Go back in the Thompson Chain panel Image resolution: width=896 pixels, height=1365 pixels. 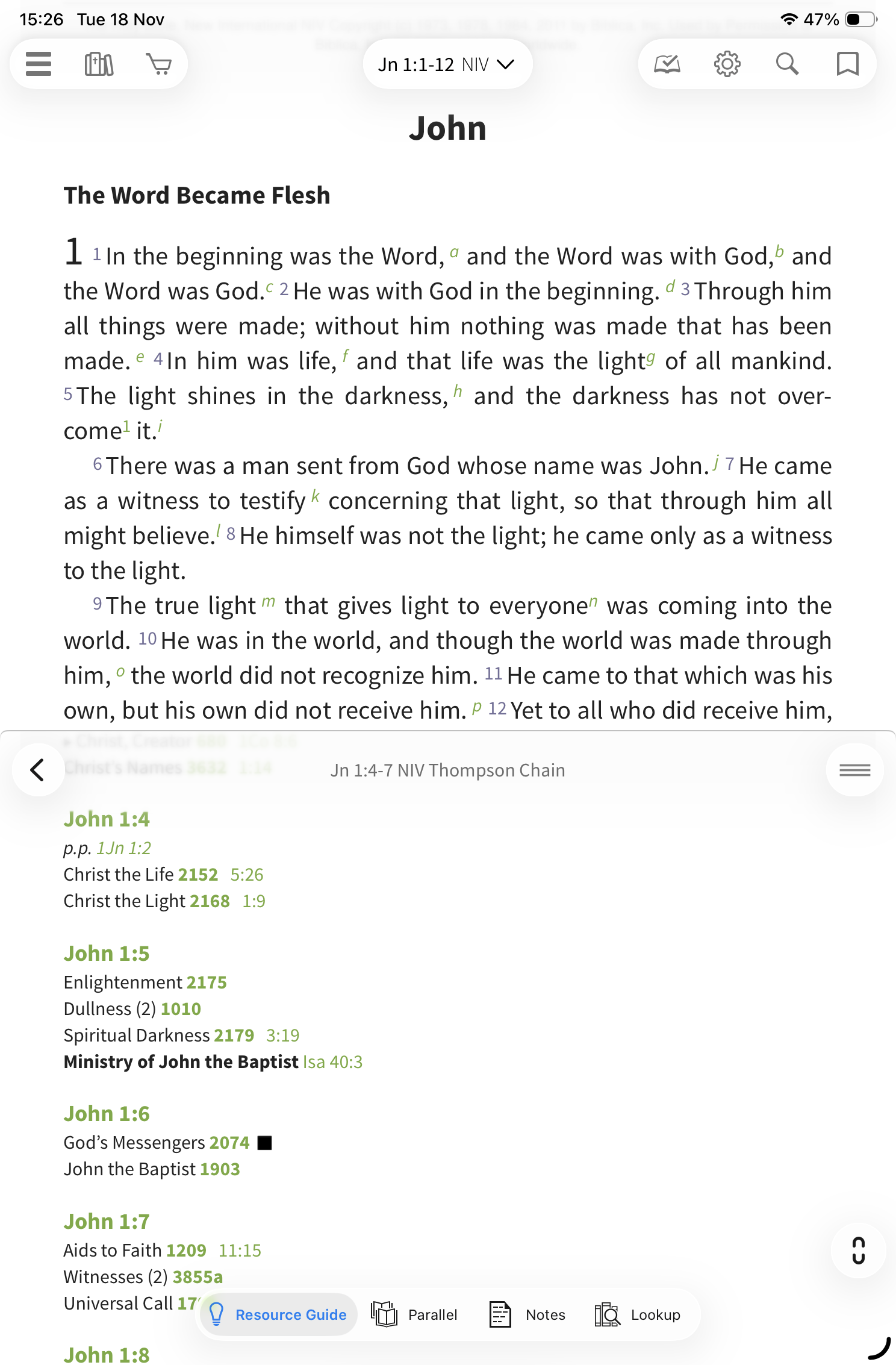[x=38, y=770]
